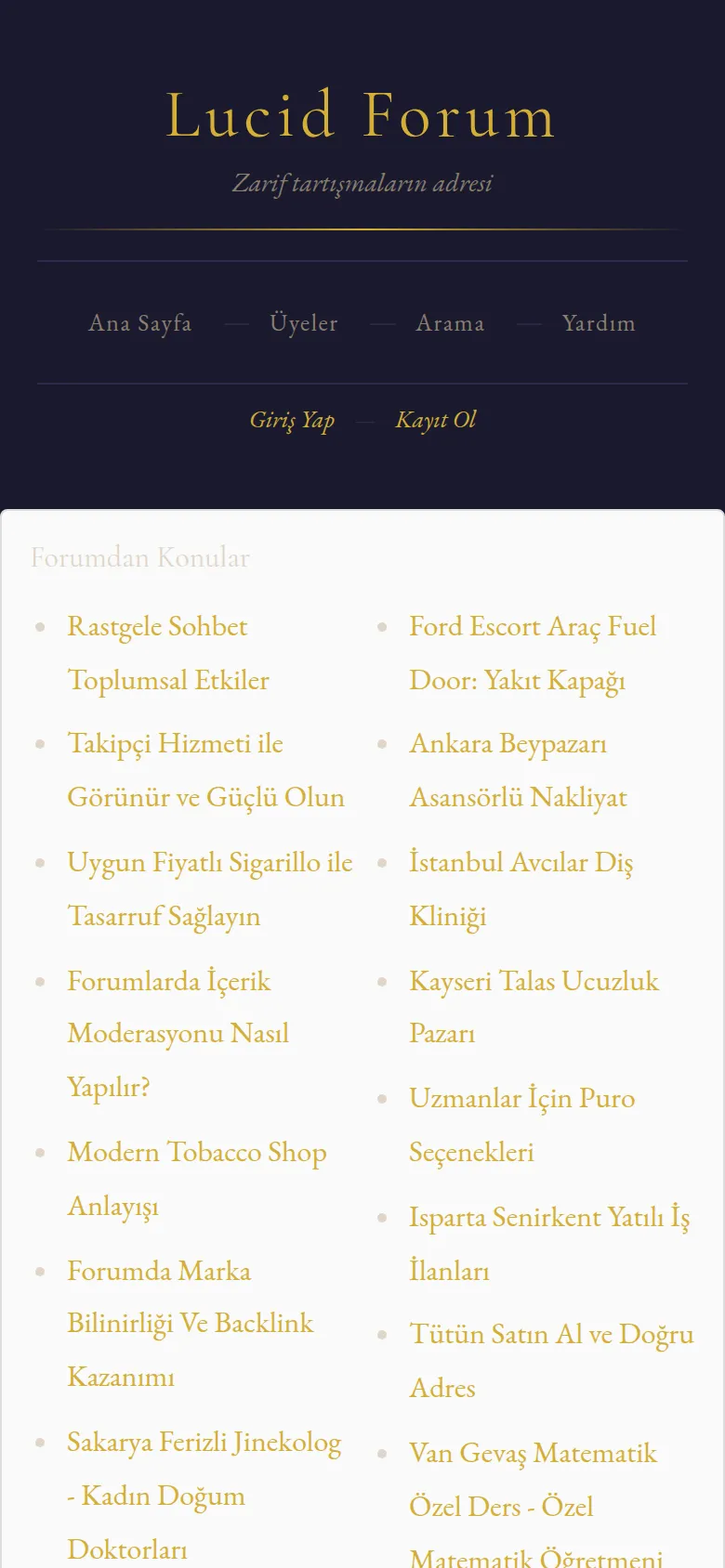Select Kayıt Ol to register
725x1568 pixels.
(436, 420)
